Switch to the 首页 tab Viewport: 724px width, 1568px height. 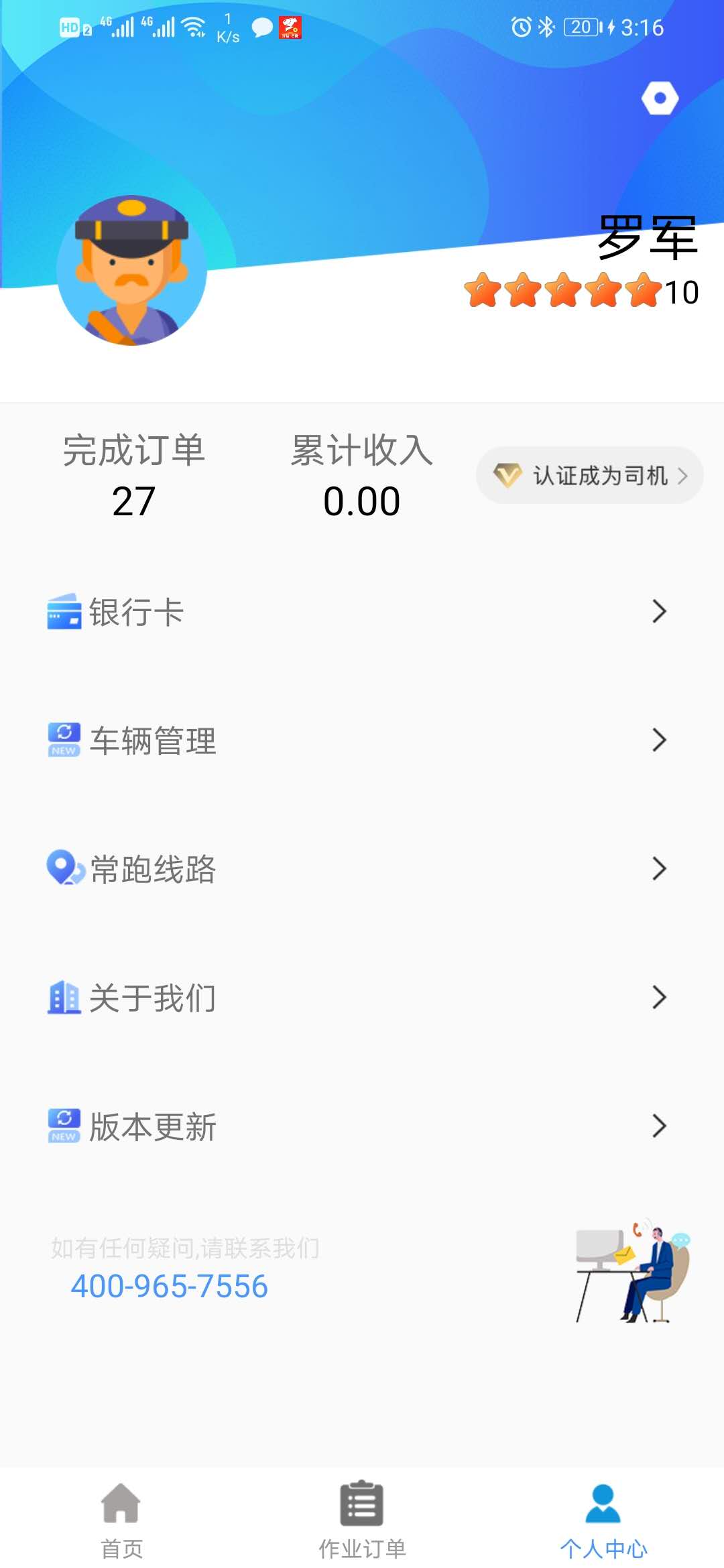(x=121, y=1521)
